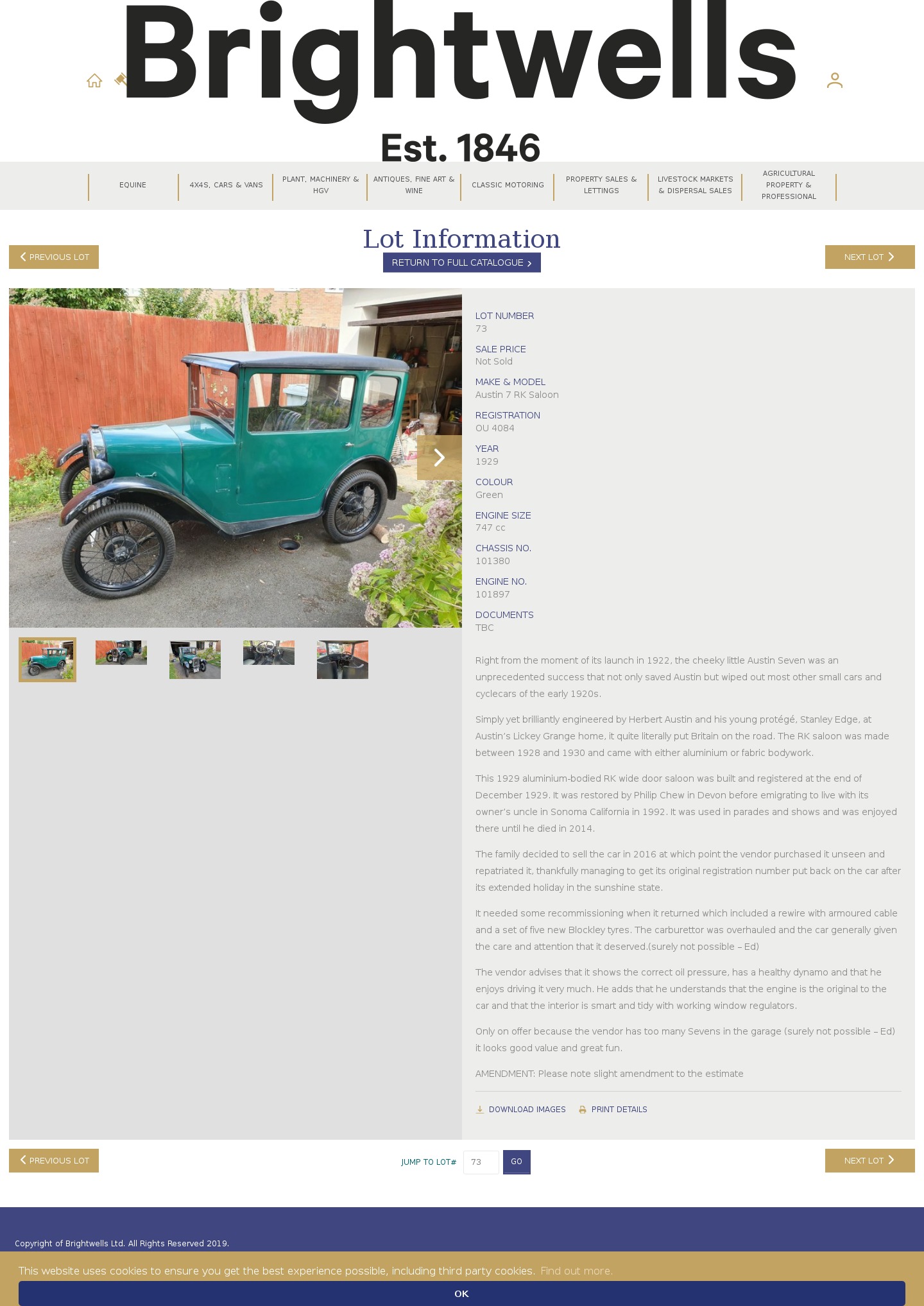Select Antiques, Fine Art & Wine
The image size is (924, 1306).
pos(414,185)
